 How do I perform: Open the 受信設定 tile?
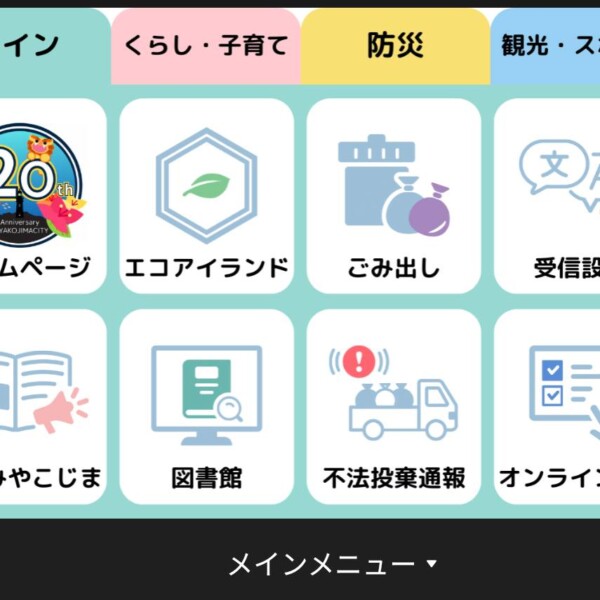(550, 196)
